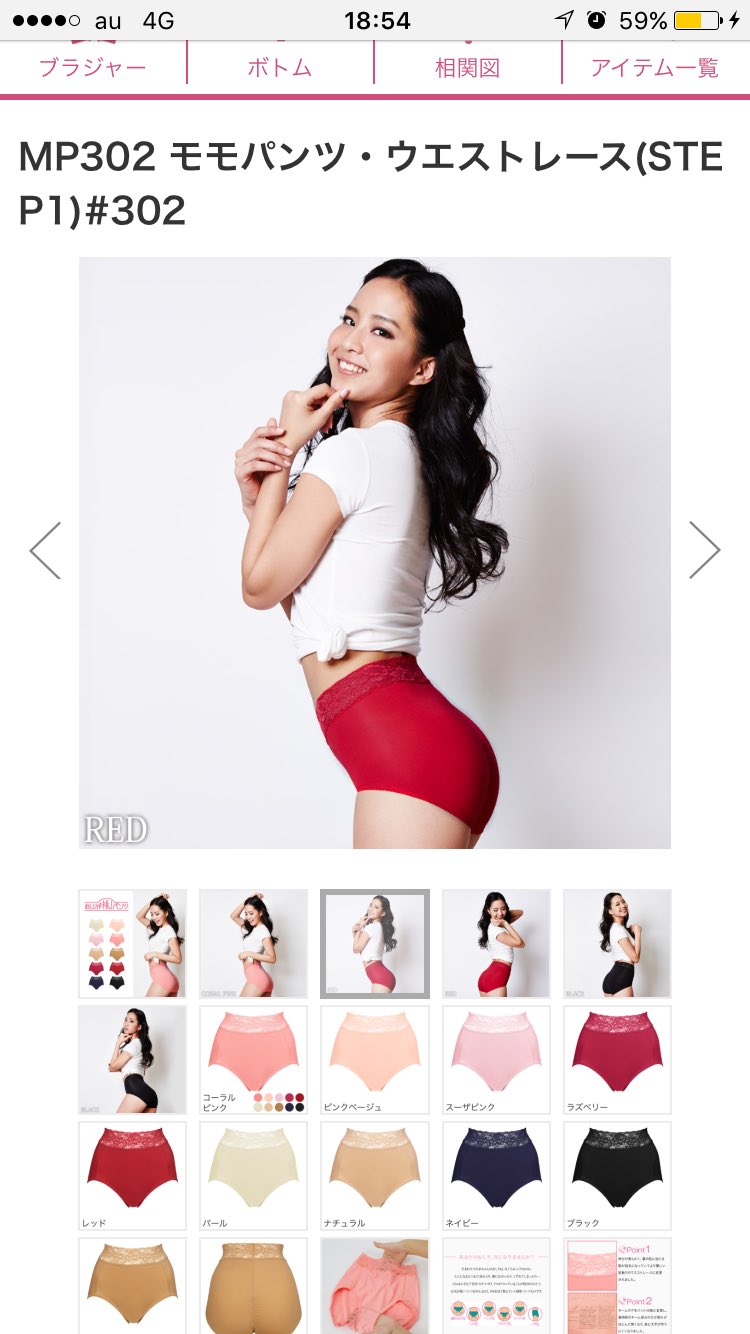Select the パール color thumbnail

click(x=253, y=1176)
